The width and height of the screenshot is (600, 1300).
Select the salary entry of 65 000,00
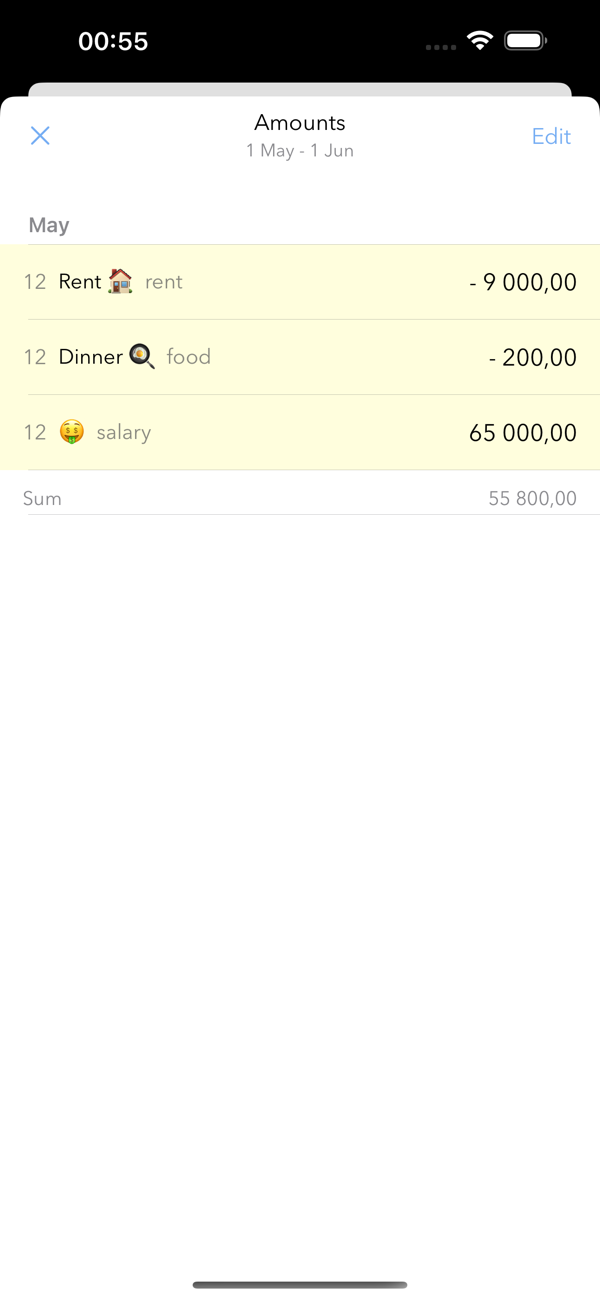[300, 432]
